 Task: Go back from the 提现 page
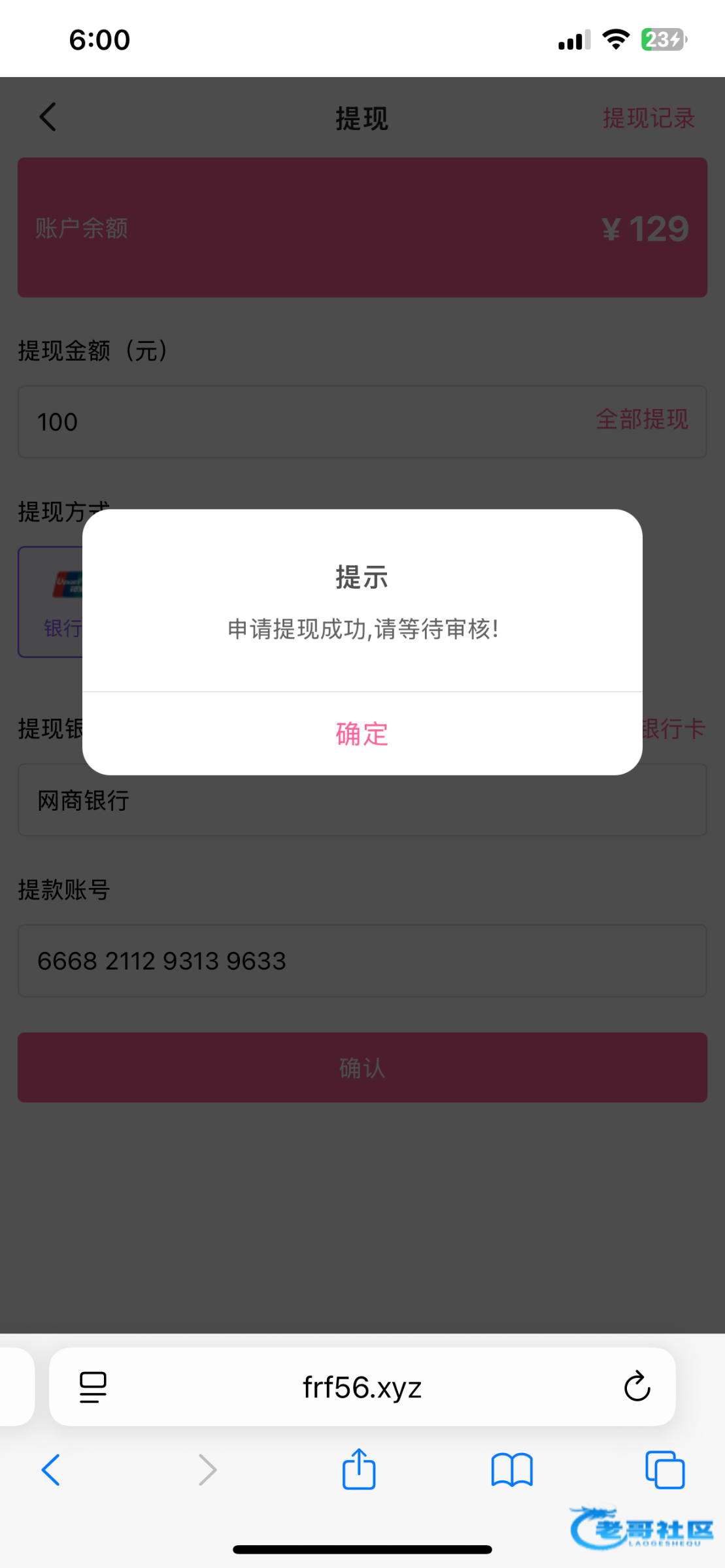[48, 118]
